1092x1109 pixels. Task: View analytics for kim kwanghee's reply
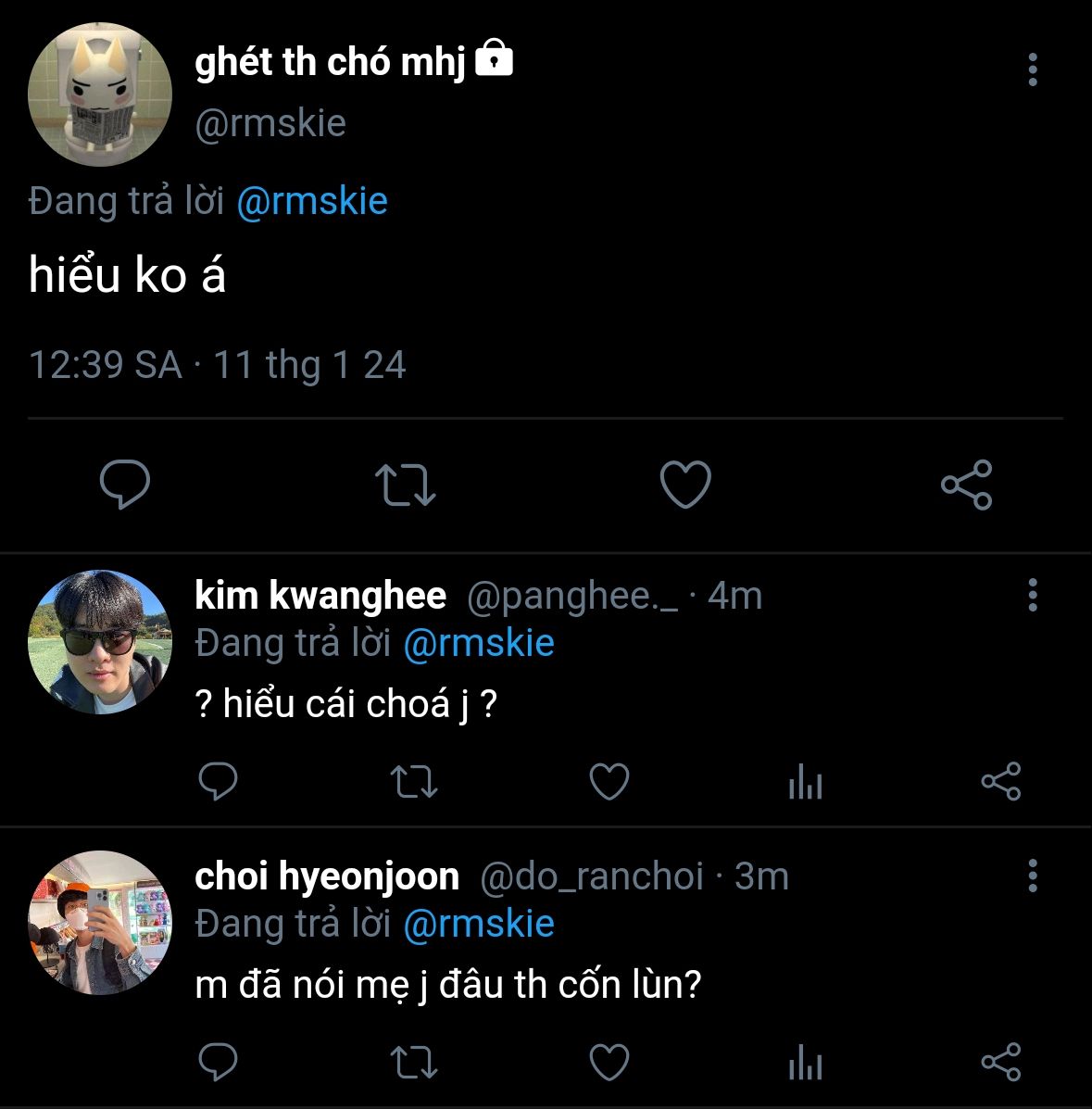pyautogui.click(x=805, y=784)
